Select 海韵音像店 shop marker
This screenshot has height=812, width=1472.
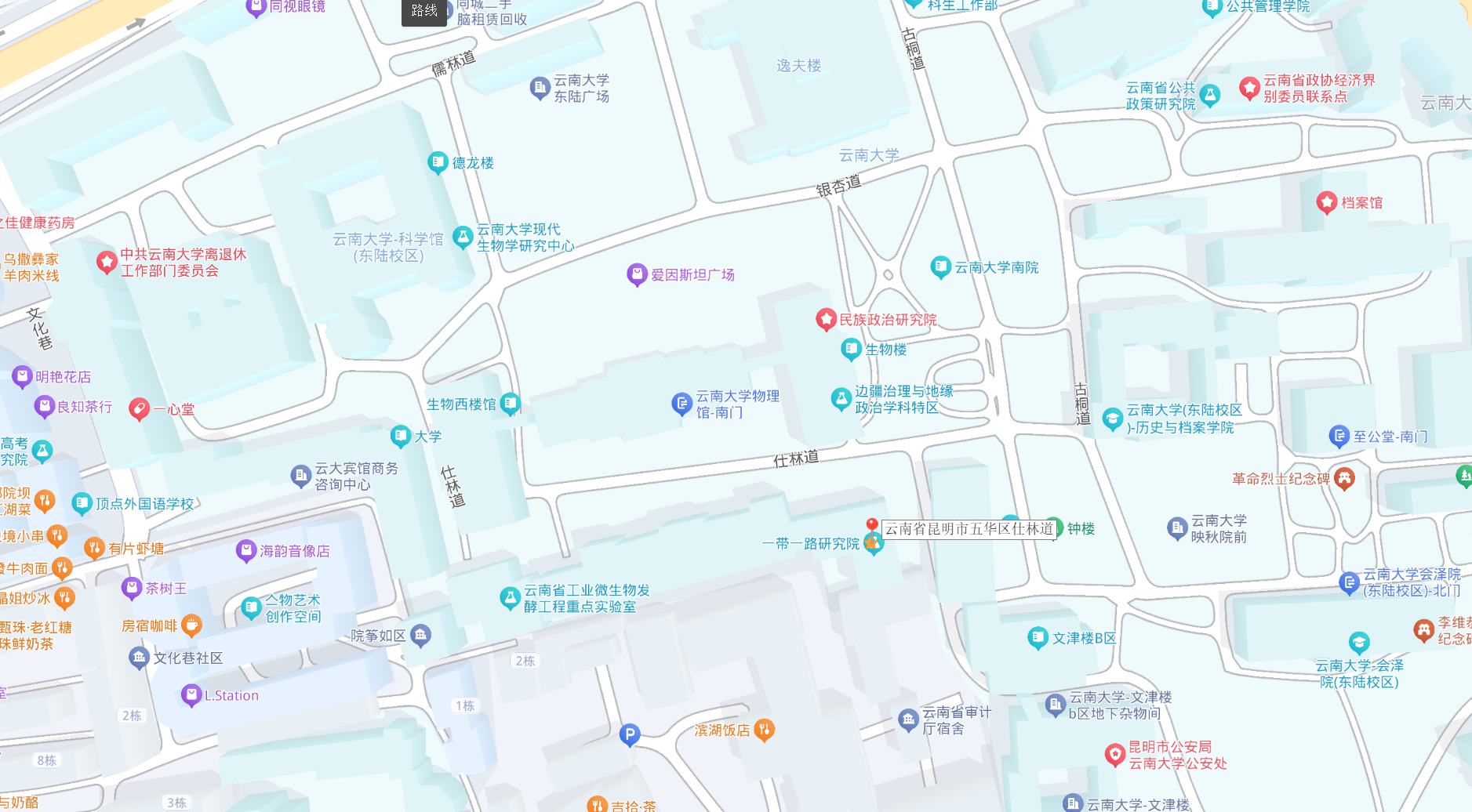click(246, 551)
